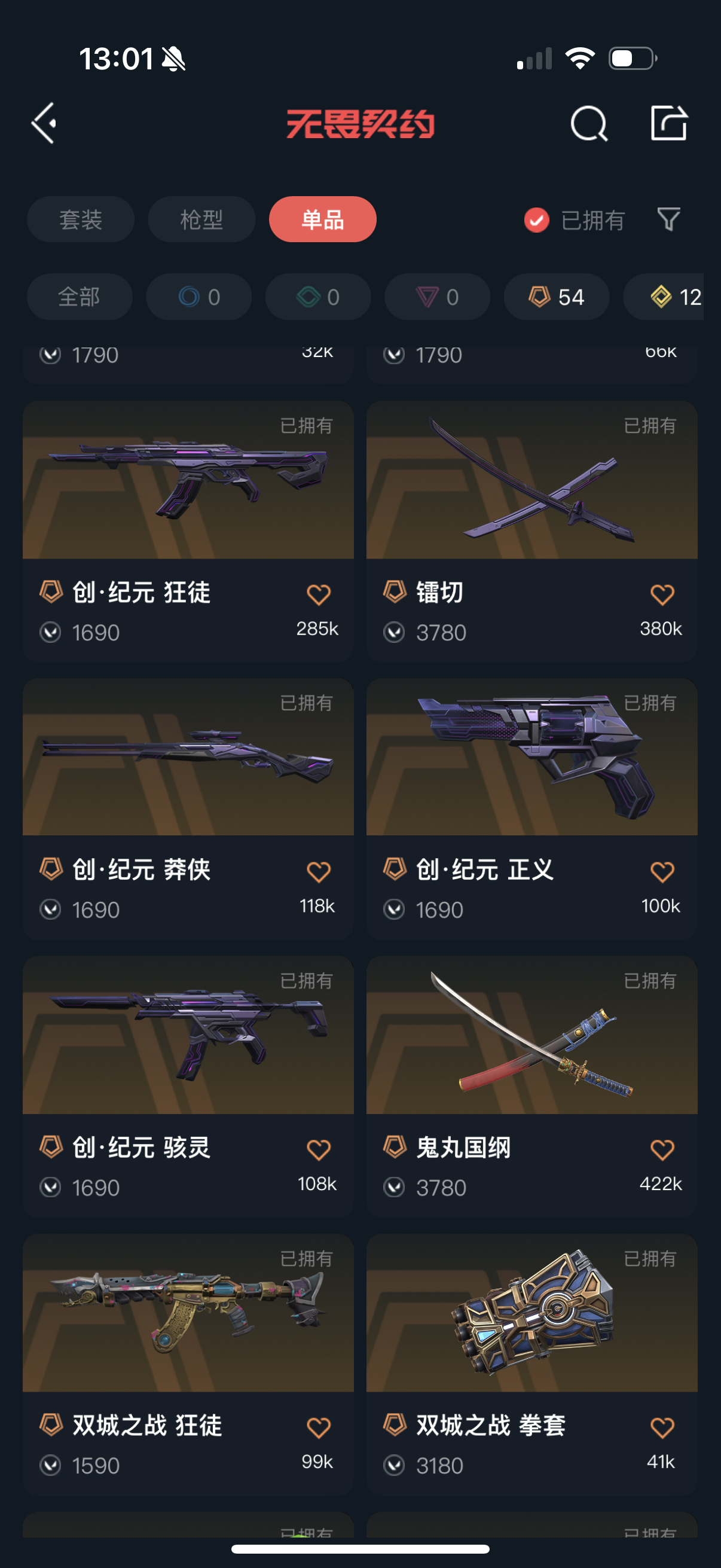Favorite the 双城之战 狂徒 skin
The height and width of the screenshot is (1568, 721).
pos(318,1427)
